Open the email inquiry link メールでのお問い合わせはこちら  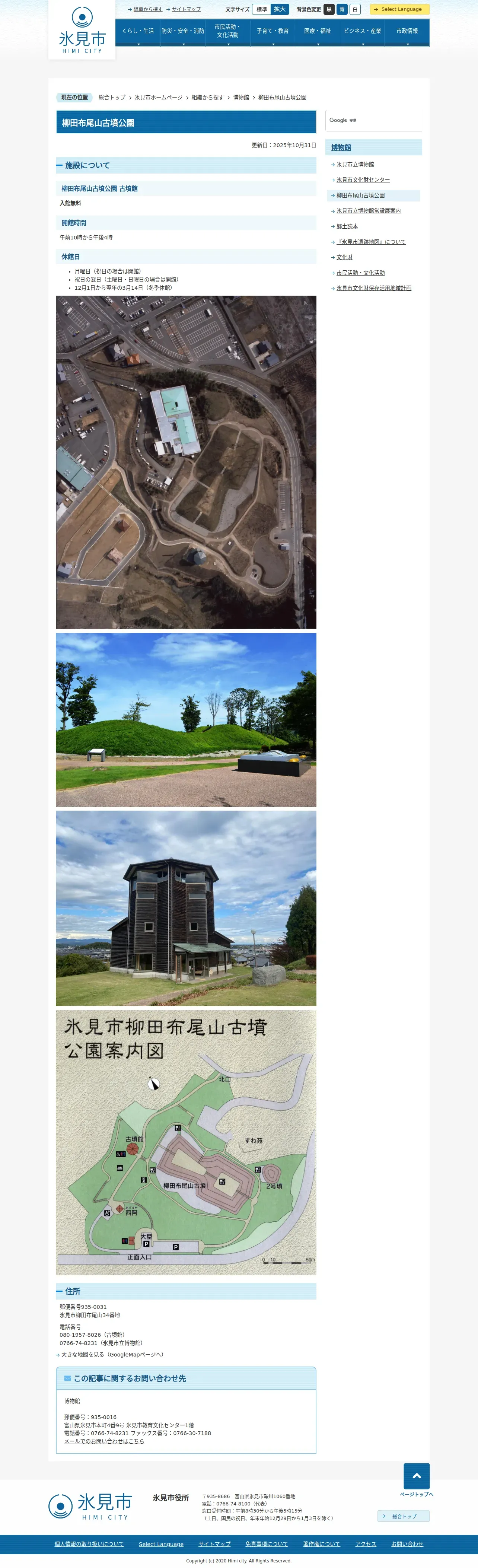click(x=104, y=1441)
